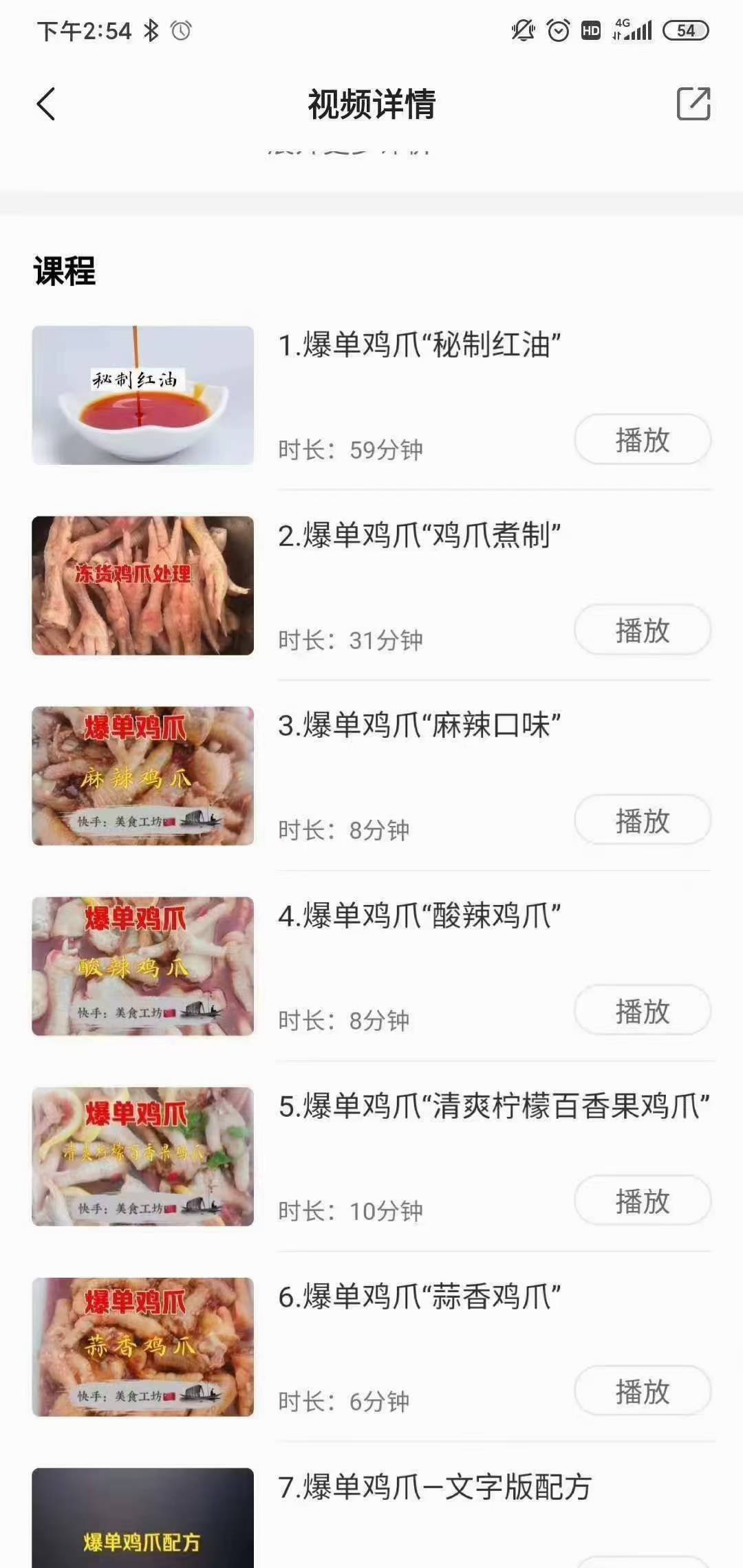Tap the 视频详情 title bar
Screen dimensions: 743x1568
371,105
